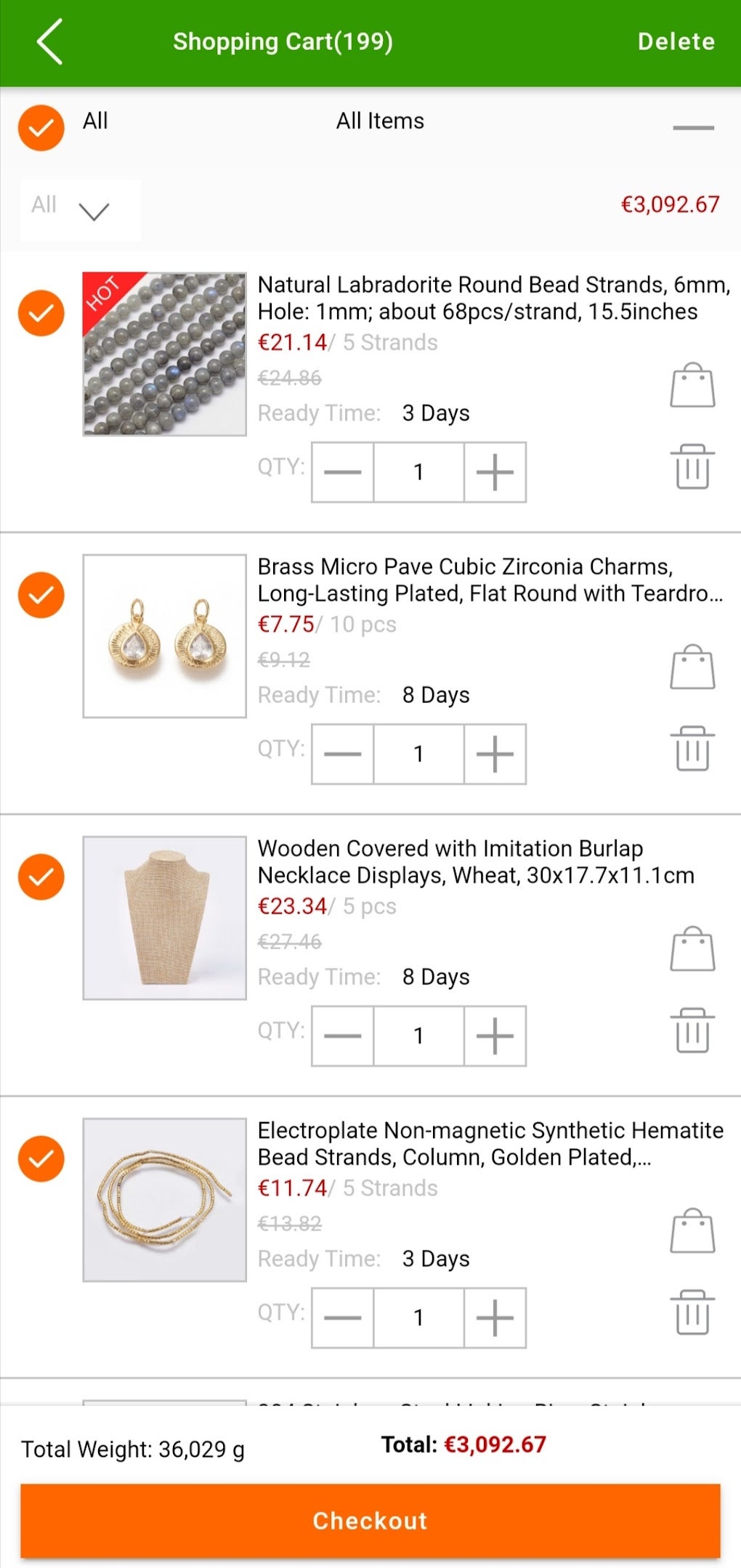Screen dimensions: 741x1568
Task: Deselect the Wooden Necklace Displays item
Action: [x=41, y=877]
